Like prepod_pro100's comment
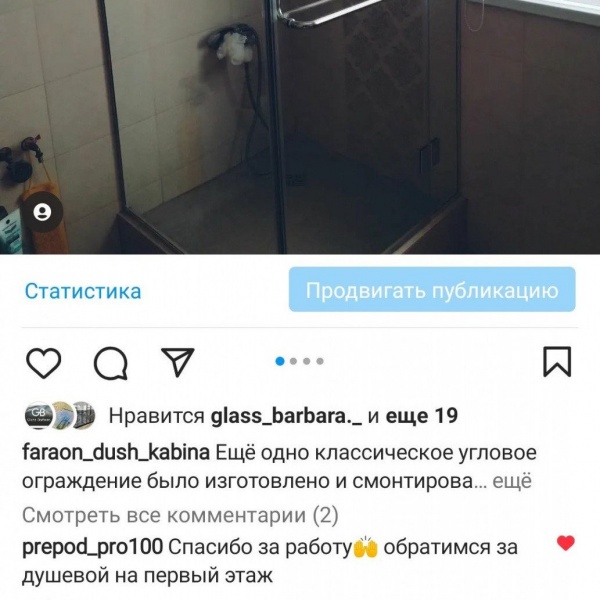This screenshot has height=600, width=600. click(x=565, y=544)
